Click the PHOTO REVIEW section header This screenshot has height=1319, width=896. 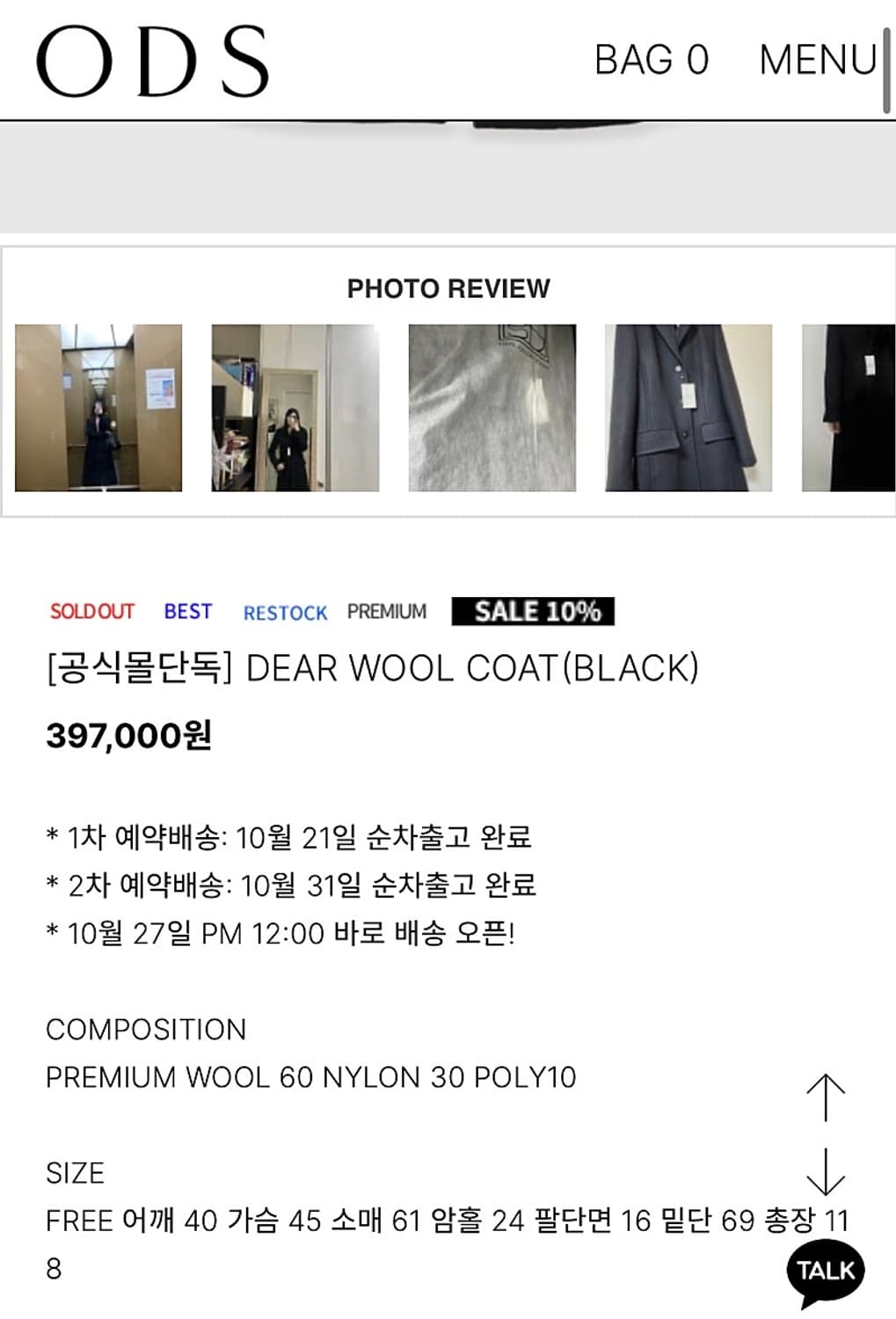coord(449,288)
